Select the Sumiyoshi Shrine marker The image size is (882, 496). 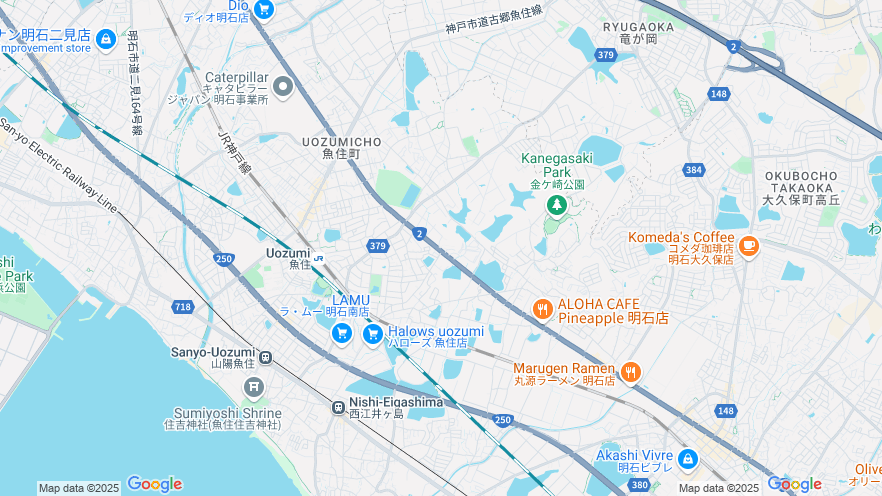(254, 387)
